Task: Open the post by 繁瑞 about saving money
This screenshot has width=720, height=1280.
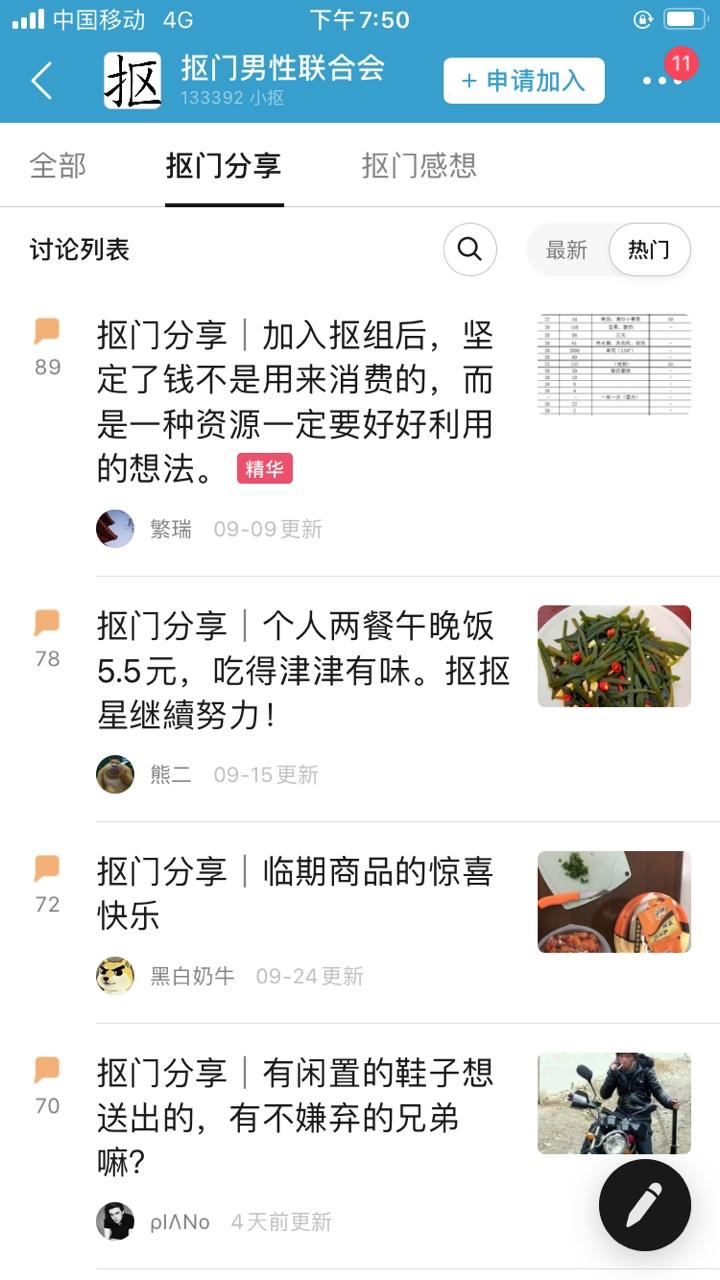Action: coord(295,402)
